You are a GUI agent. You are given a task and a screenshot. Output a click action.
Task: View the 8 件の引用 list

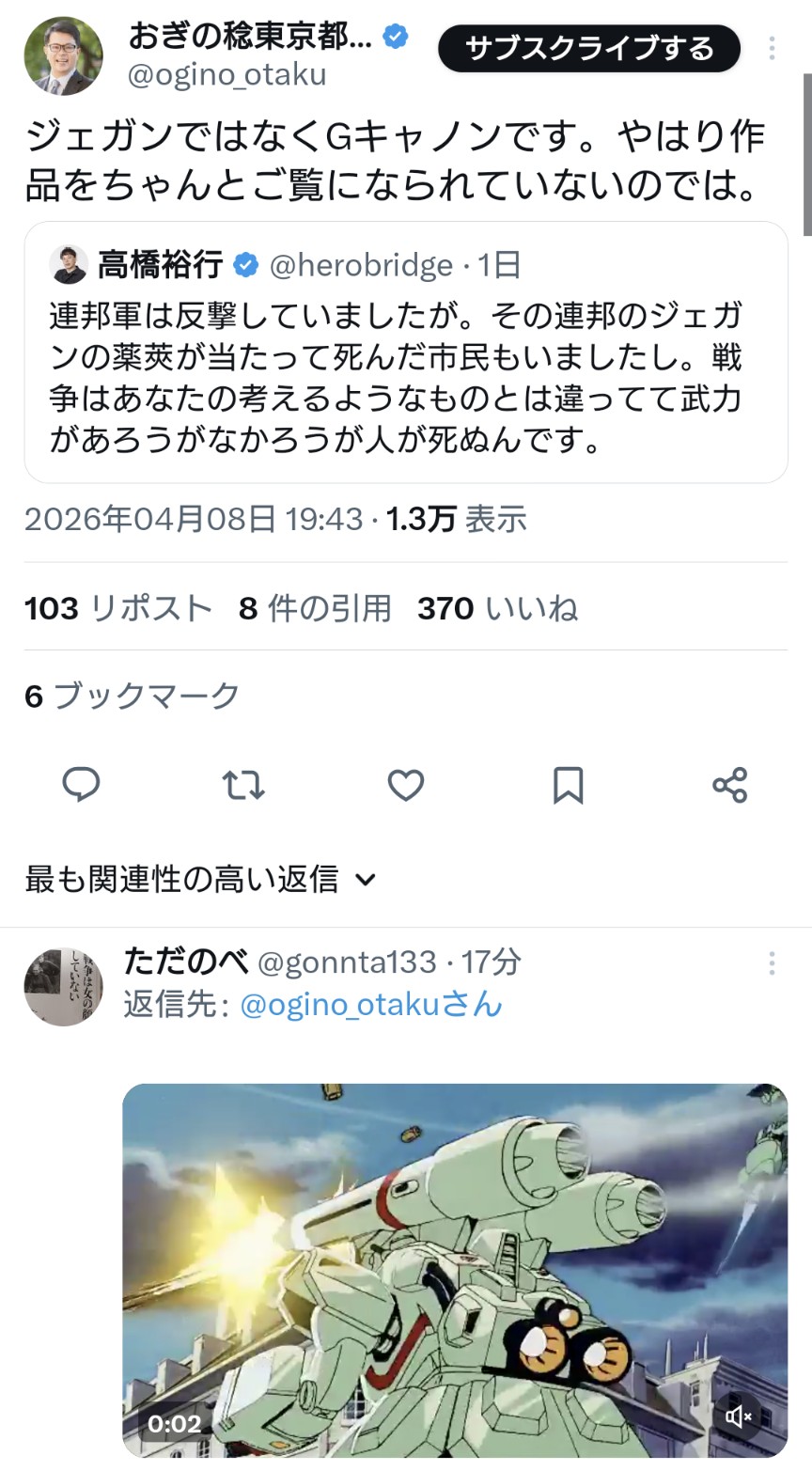point(315,608)
